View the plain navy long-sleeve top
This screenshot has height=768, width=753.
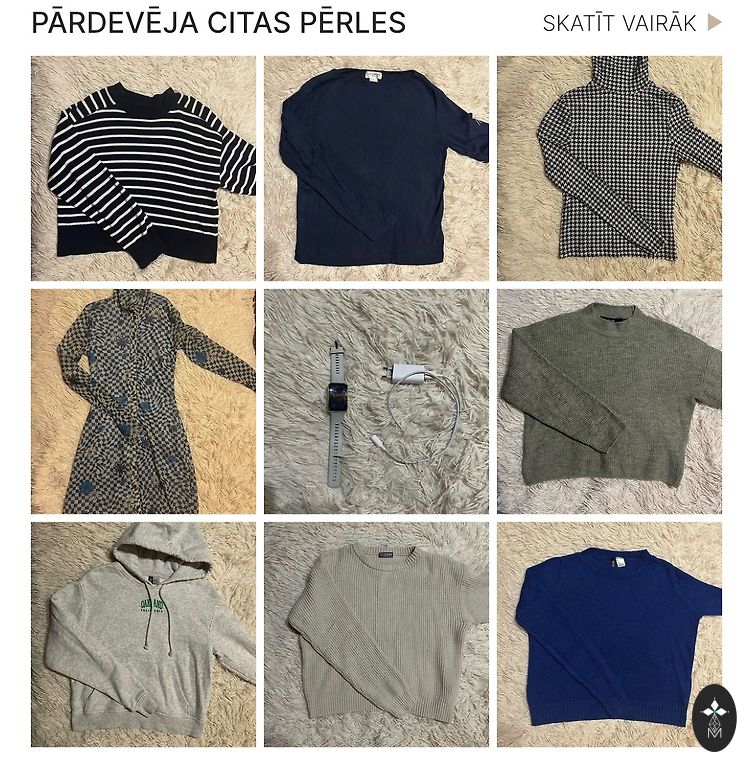coord(376,168)
